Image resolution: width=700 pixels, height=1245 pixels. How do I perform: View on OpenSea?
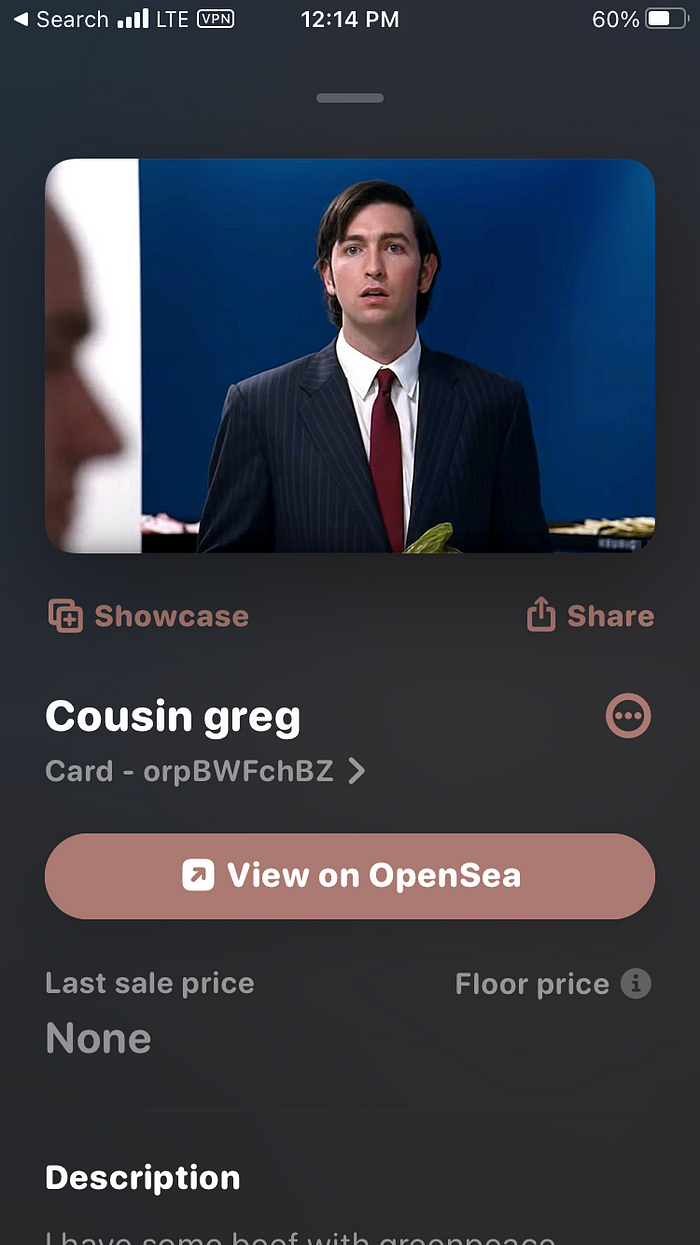coord(350,876)
